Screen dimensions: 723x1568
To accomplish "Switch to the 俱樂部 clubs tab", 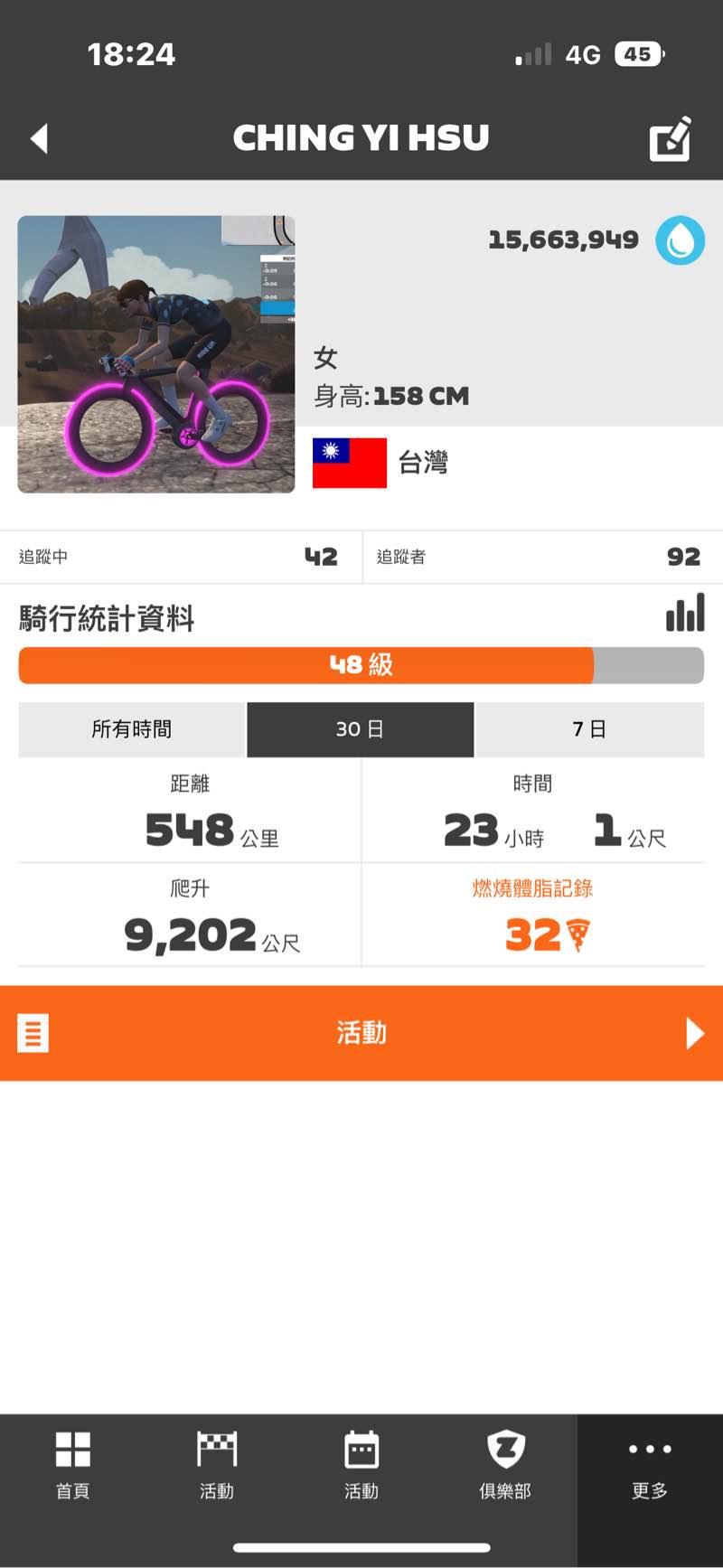I will point(505,1465).
